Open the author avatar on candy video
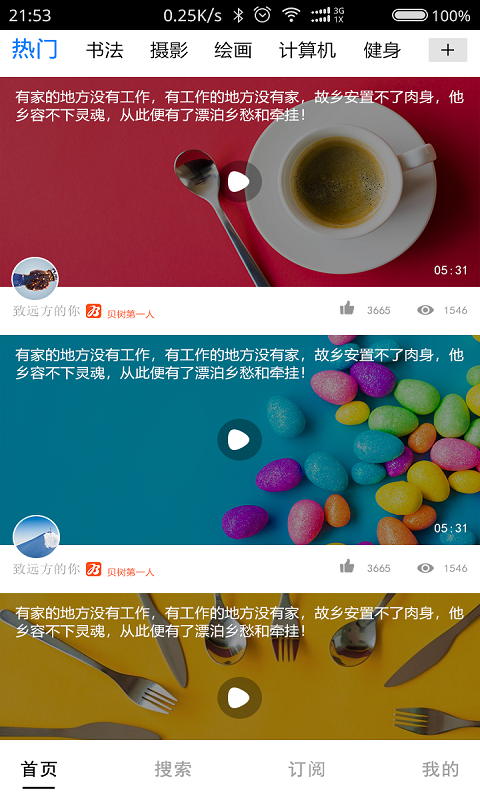Image resolution: width=480 pixels, height=800 pixels. click(x=36, y=537)
